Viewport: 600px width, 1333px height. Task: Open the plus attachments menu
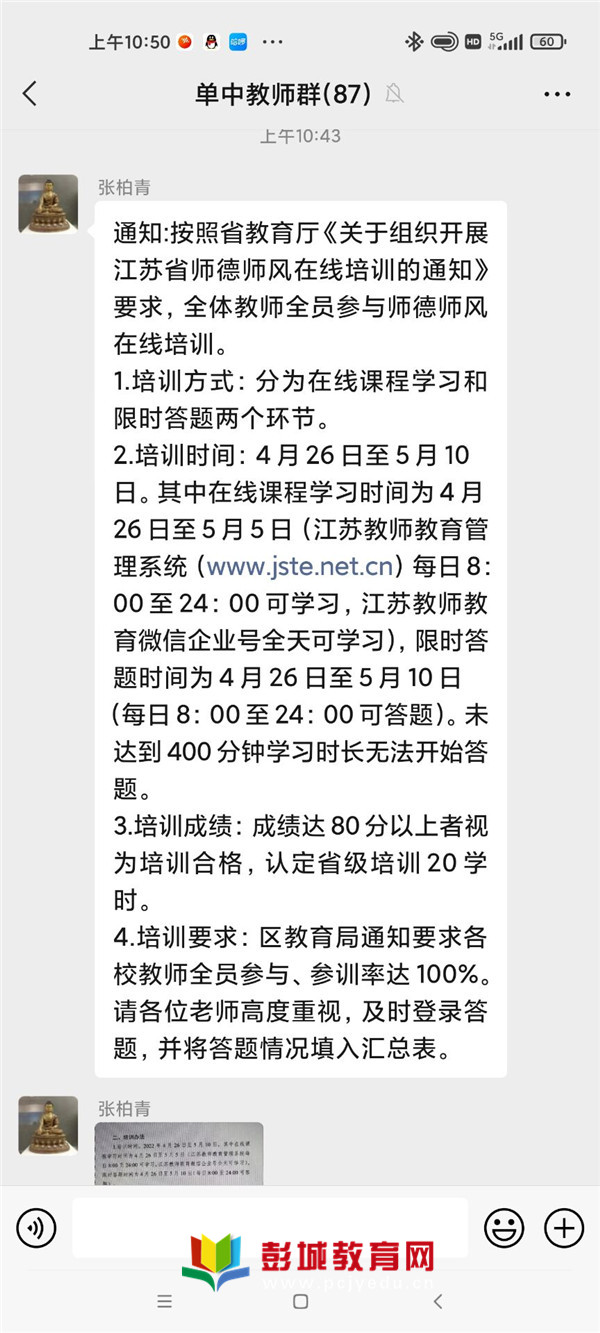tap(563, 1227)
